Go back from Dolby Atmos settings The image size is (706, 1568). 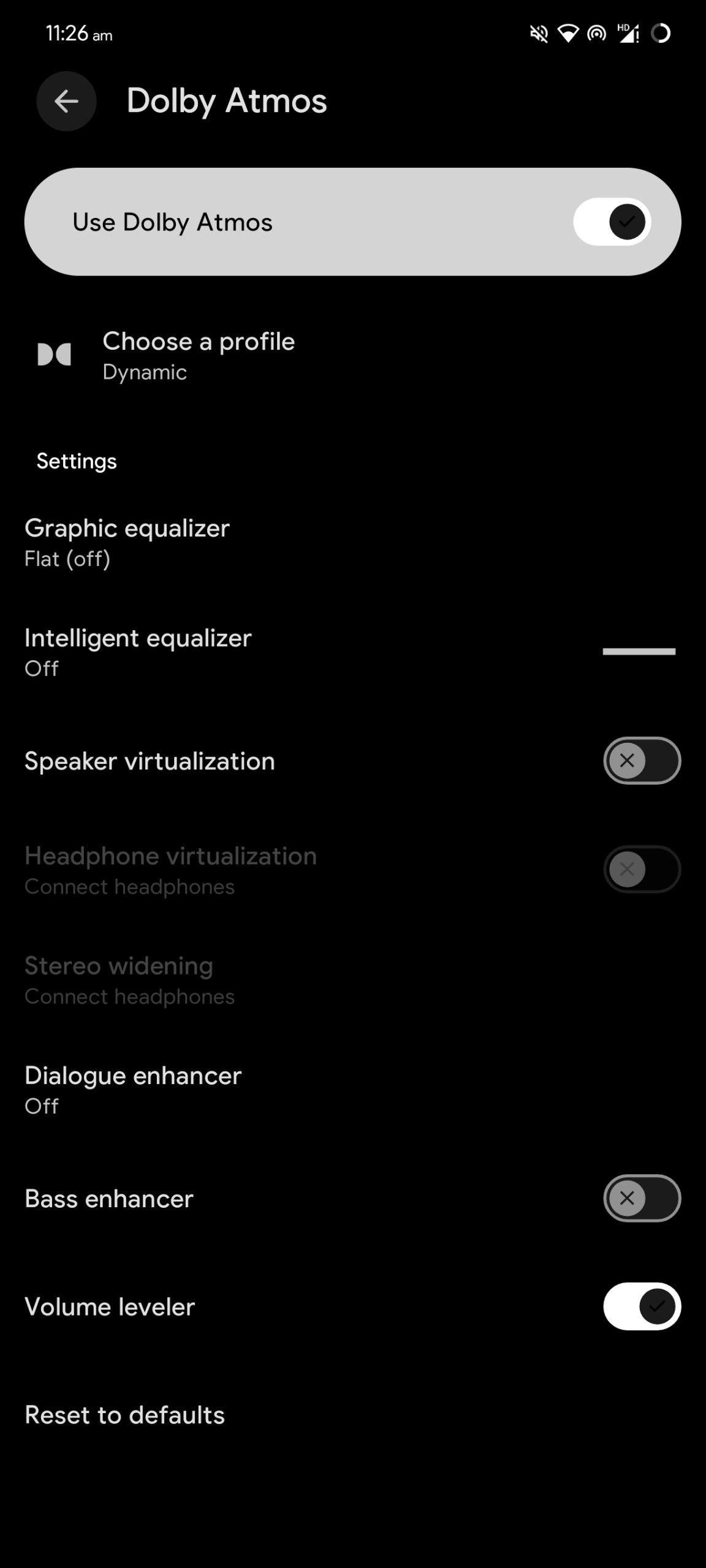[66, 101]
